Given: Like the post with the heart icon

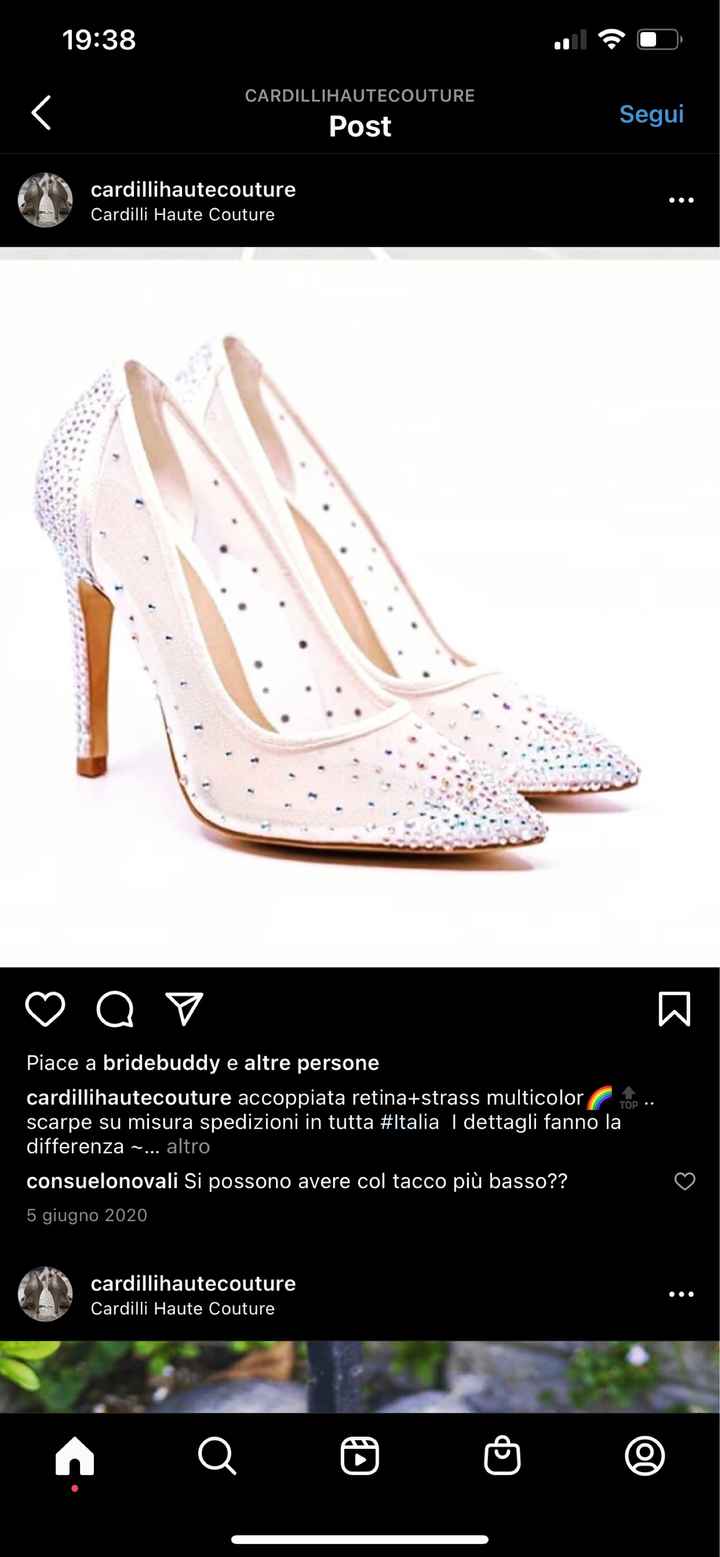Looking at the screenshot, I should click(x=44, y=1009).
